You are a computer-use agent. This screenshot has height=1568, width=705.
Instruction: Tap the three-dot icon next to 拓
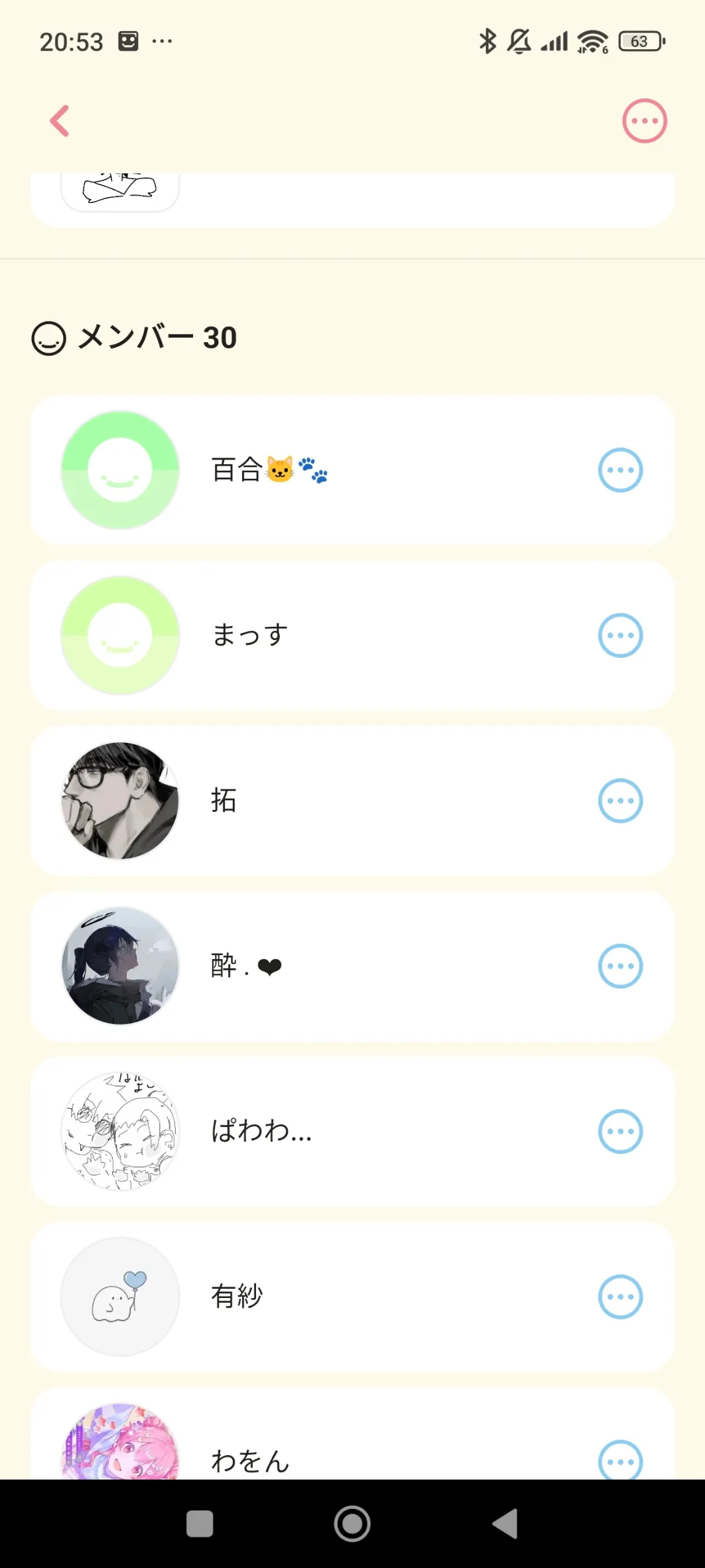[x=620, y=801]
